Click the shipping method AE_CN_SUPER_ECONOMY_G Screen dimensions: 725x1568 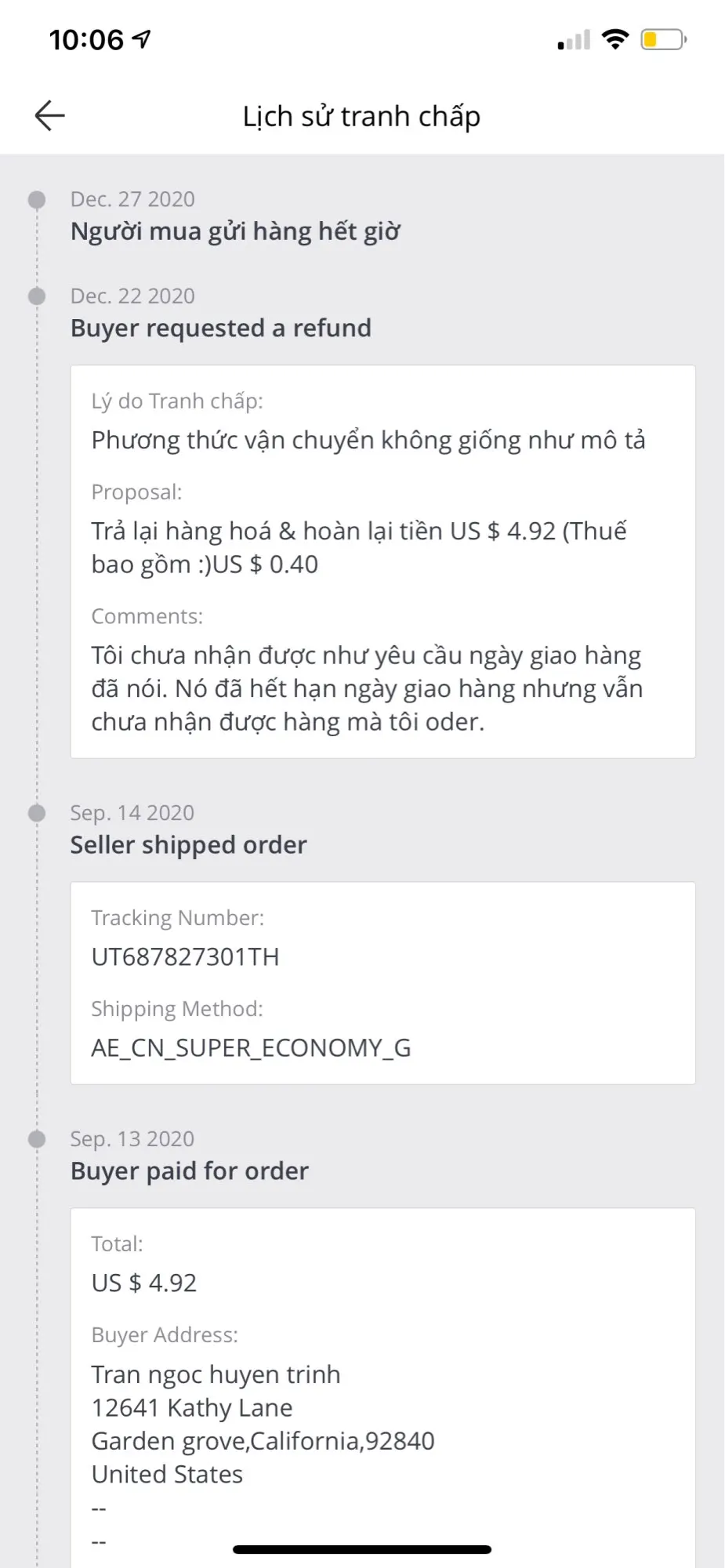tap(252, 1047)
